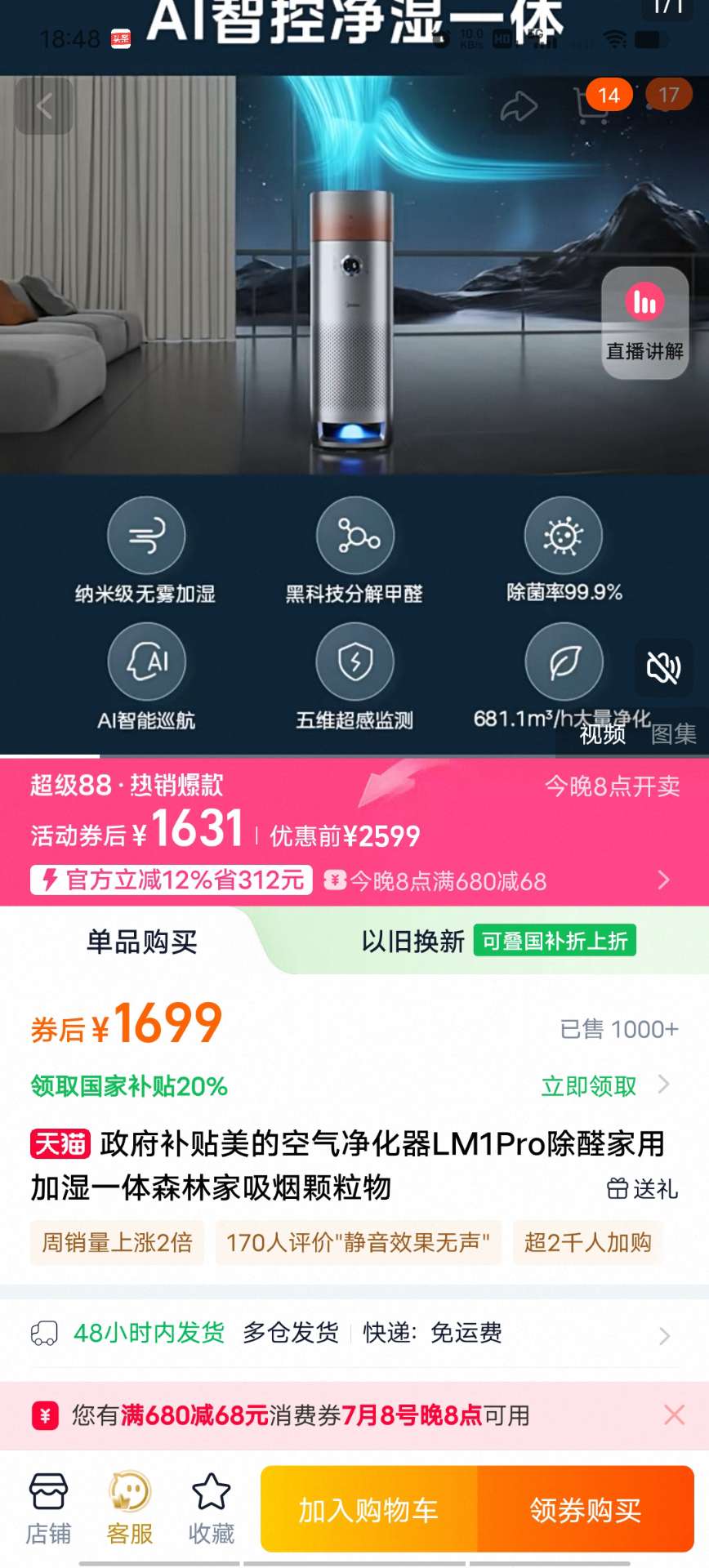Tap 领券购买 to buy with coupon
This screenshot has height=1568, width=709.
(585, 1510)
